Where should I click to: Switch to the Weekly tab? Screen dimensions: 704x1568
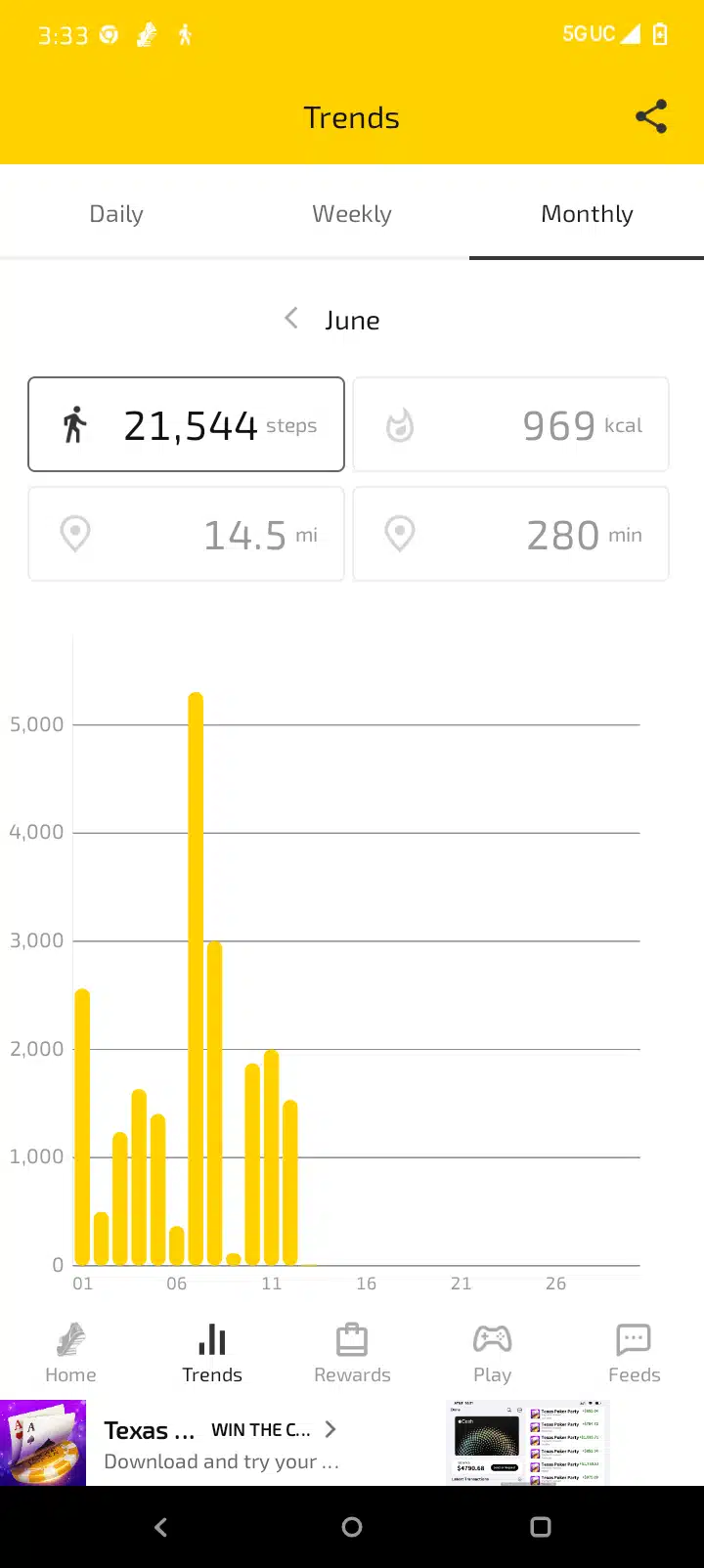(x=352, y=214)
